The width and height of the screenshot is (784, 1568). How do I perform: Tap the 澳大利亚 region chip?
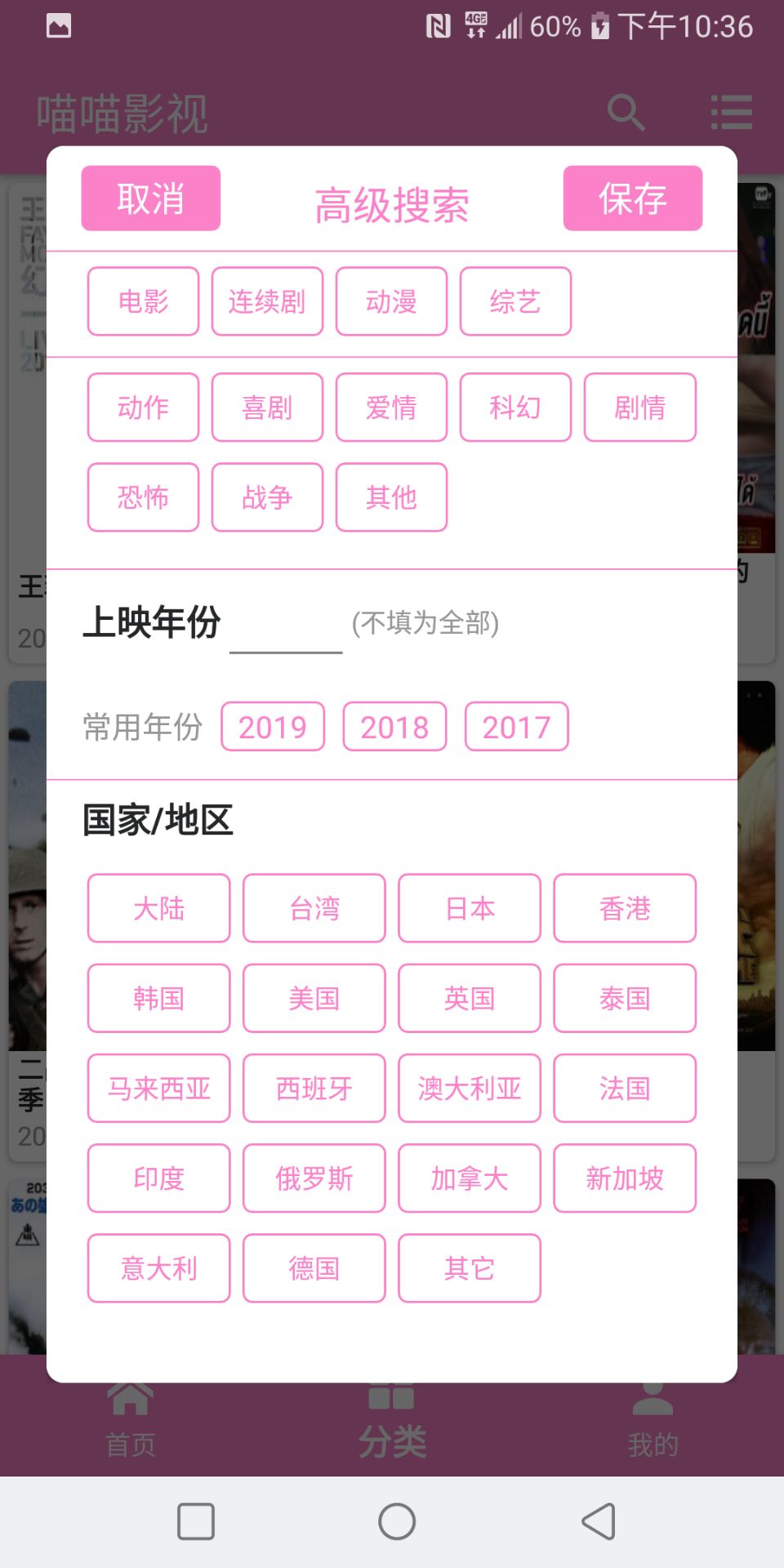(x=470, y=1088)
